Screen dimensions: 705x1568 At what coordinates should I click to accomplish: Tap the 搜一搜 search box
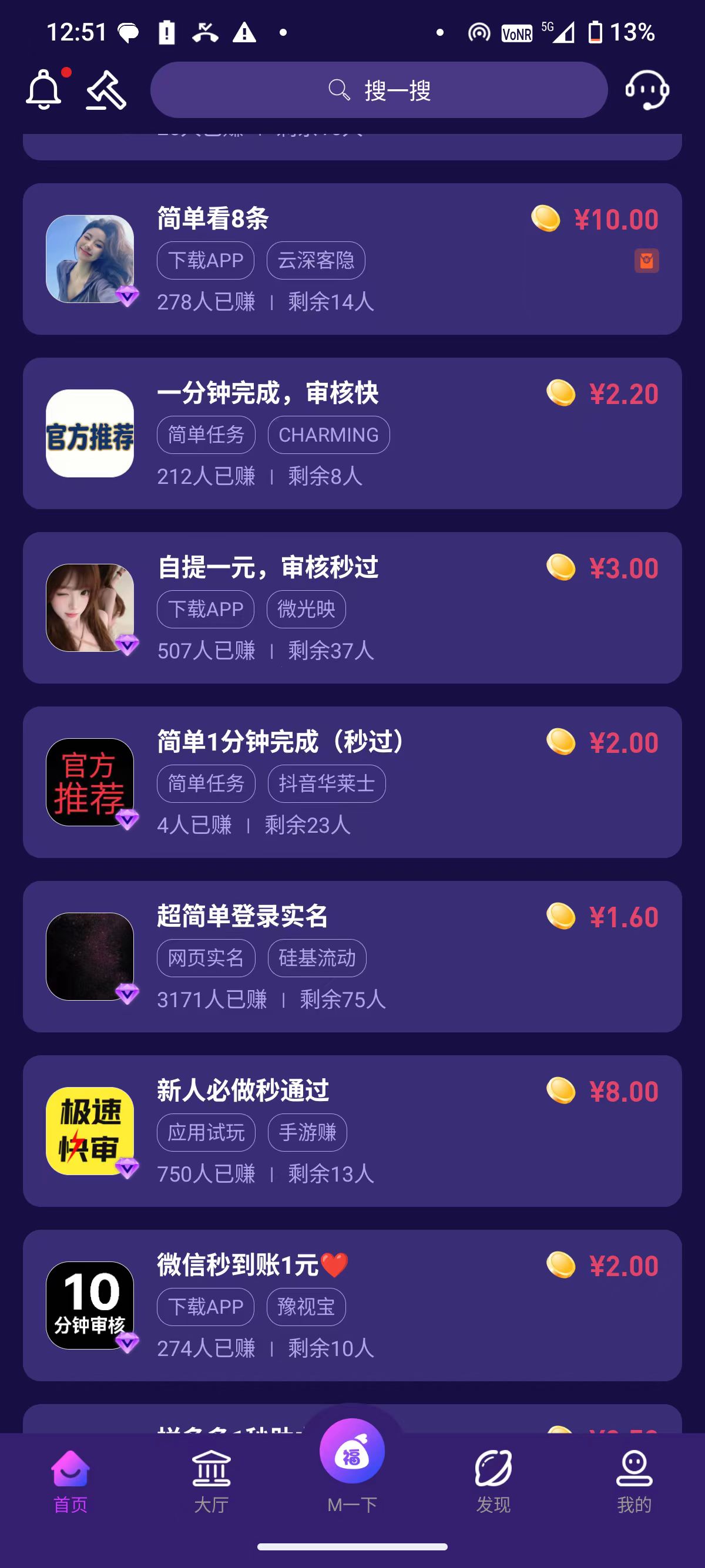tap(379, 90)
